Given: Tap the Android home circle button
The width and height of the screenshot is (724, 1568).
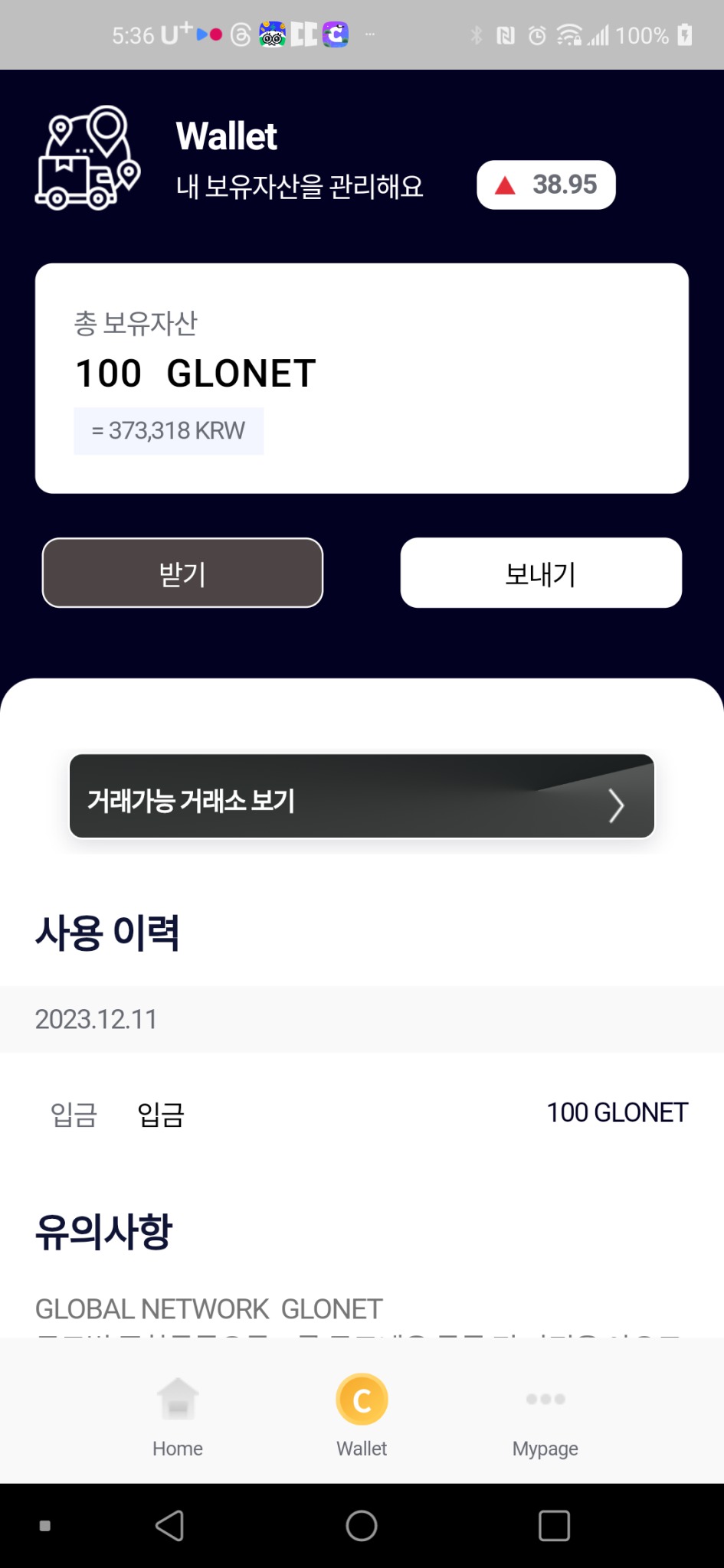Looking at the screenshot, I should coord(361,1525).
